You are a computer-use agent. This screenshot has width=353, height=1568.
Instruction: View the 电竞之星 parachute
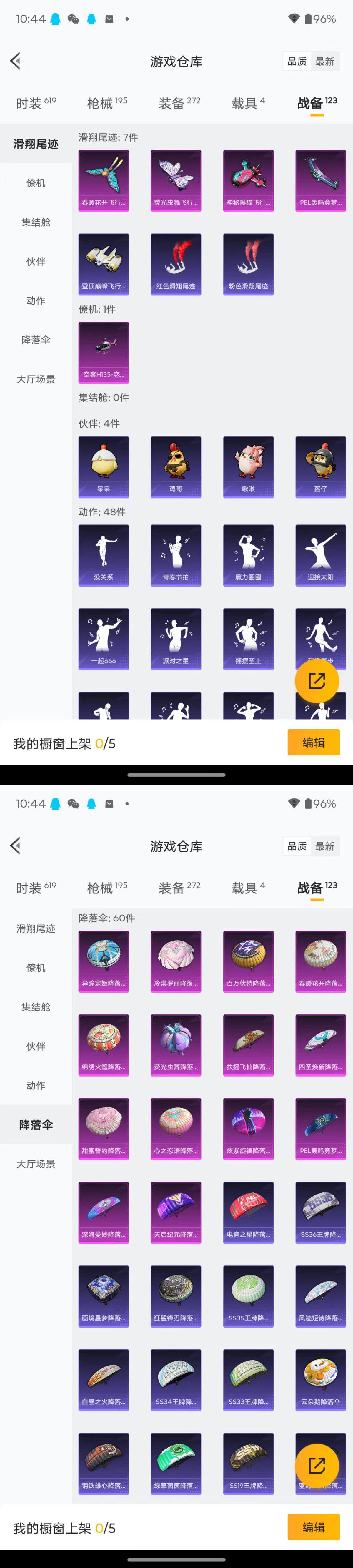pos(248,1212)
